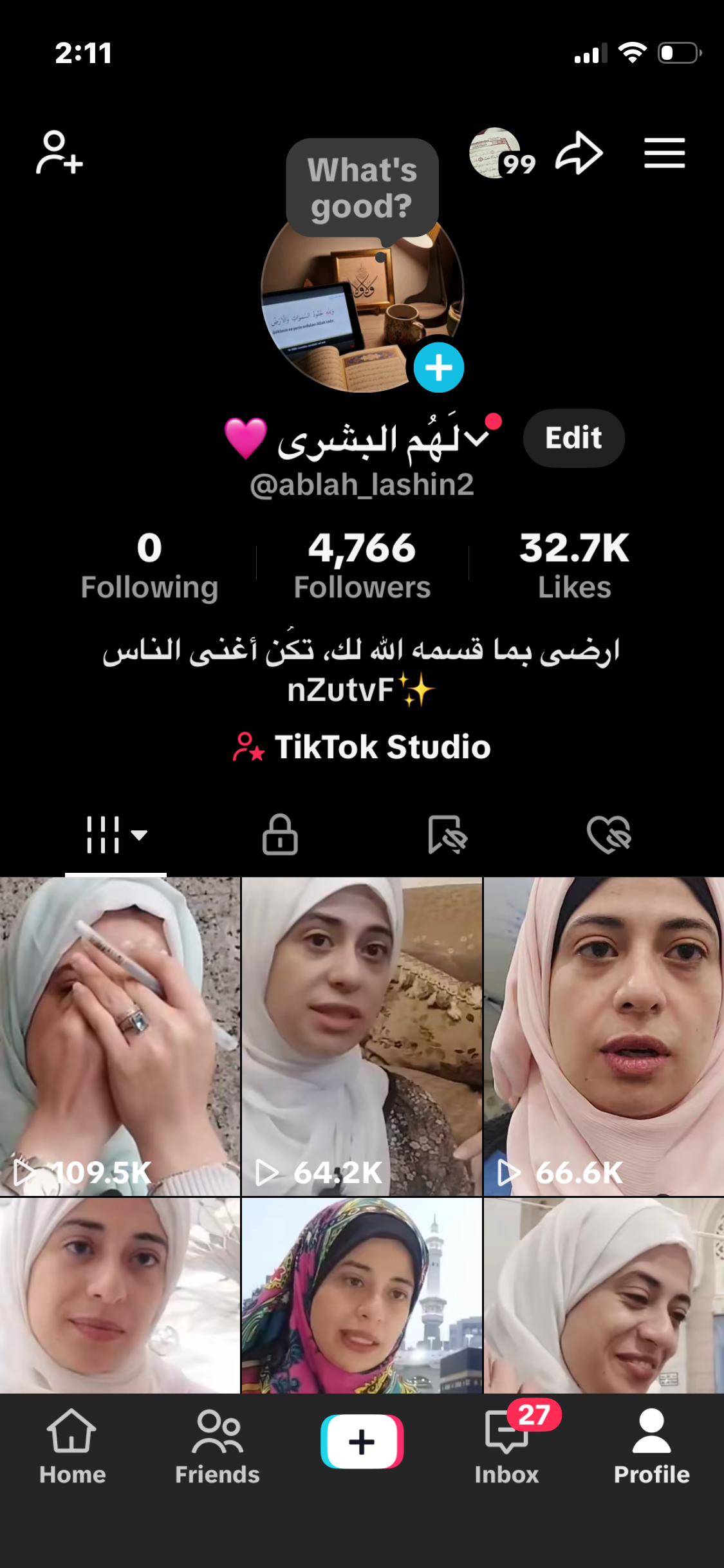Switch to the Reposts tab
This screenshot has width=724, height=1568.
(x=445, y=834)
